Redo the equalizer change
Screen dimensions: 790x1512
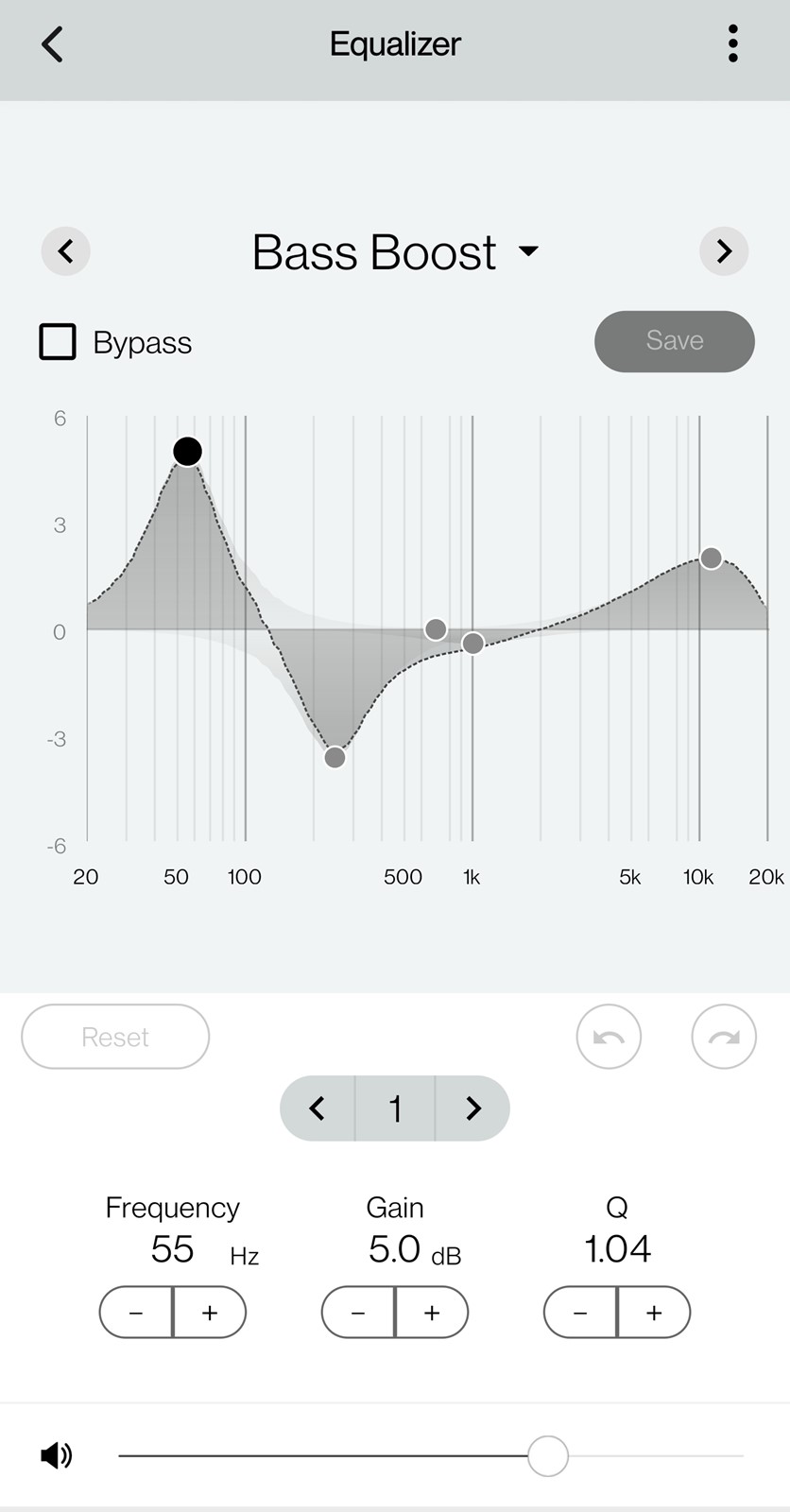pyautogui.click(x=724, y=1037)
